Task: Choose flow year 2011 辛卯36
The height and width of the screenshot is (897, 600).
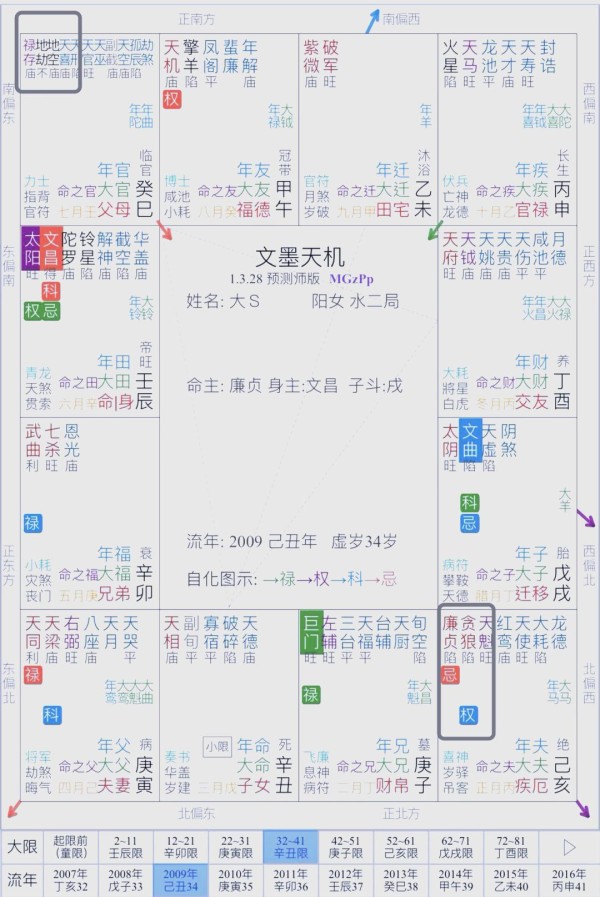Action: [291, 880]
